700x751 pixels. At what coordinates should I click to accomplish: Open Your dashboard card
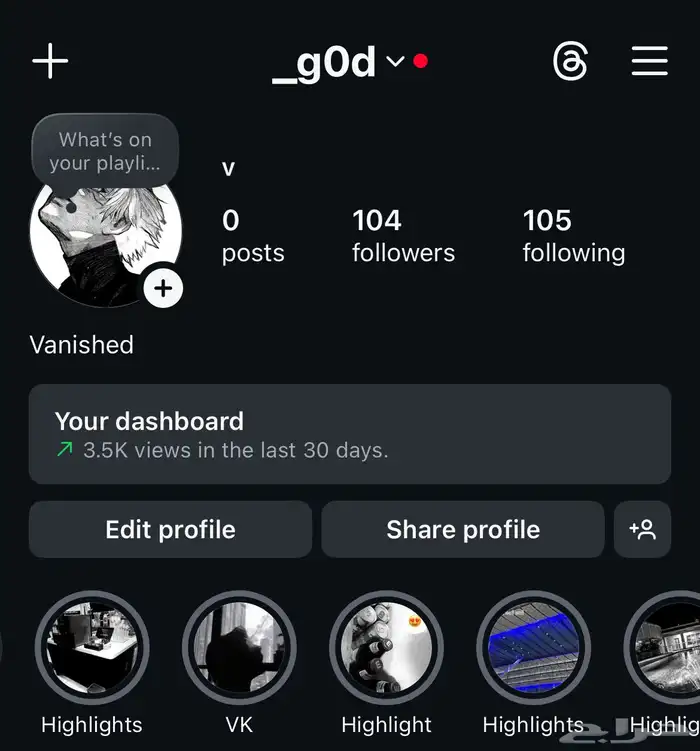pos(349,434)
